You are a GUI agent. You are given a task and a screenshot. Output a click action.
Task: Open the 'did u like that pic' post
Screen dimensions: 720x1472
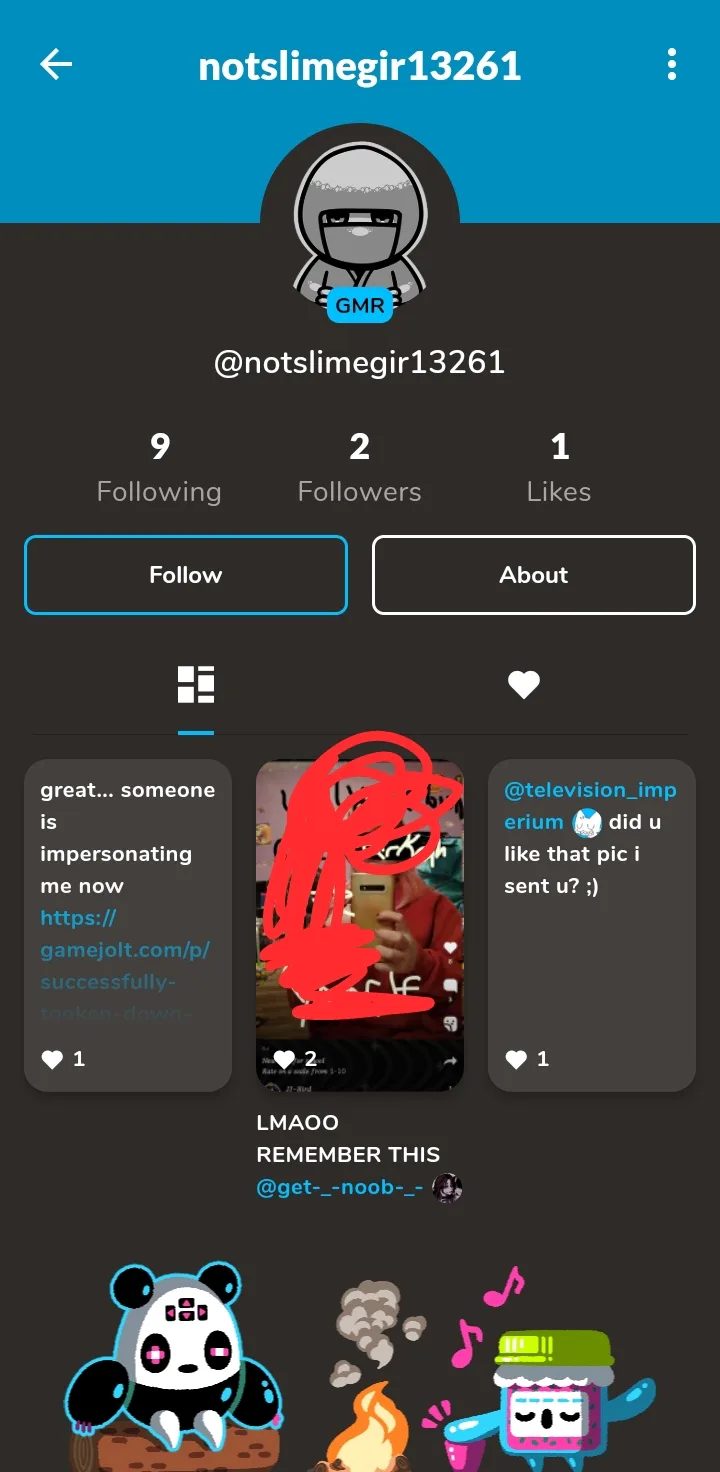(592, 925)
